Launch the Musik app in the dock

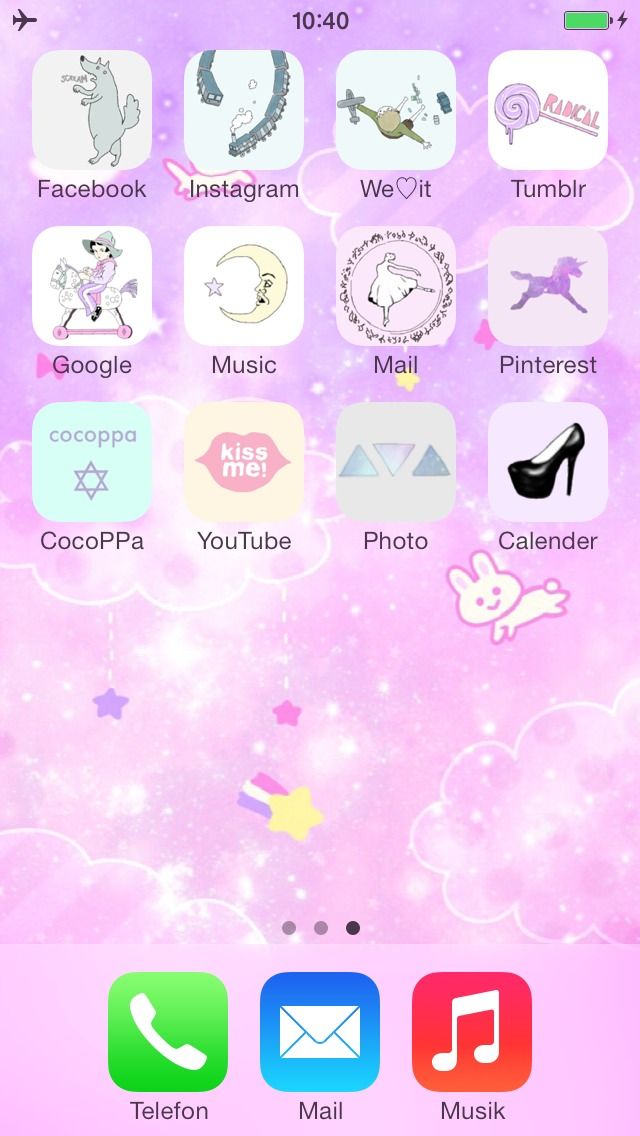pos(472,1033)
